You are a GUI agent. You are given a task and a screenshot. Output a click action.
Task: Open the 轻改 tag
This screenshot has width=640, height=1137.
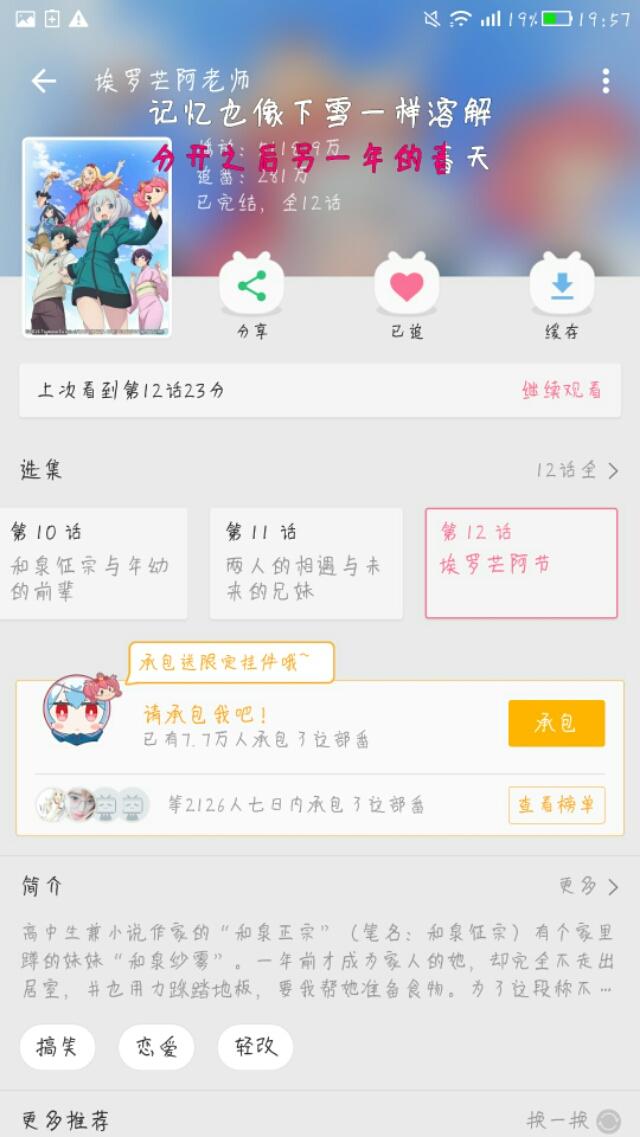[255, 1047]
